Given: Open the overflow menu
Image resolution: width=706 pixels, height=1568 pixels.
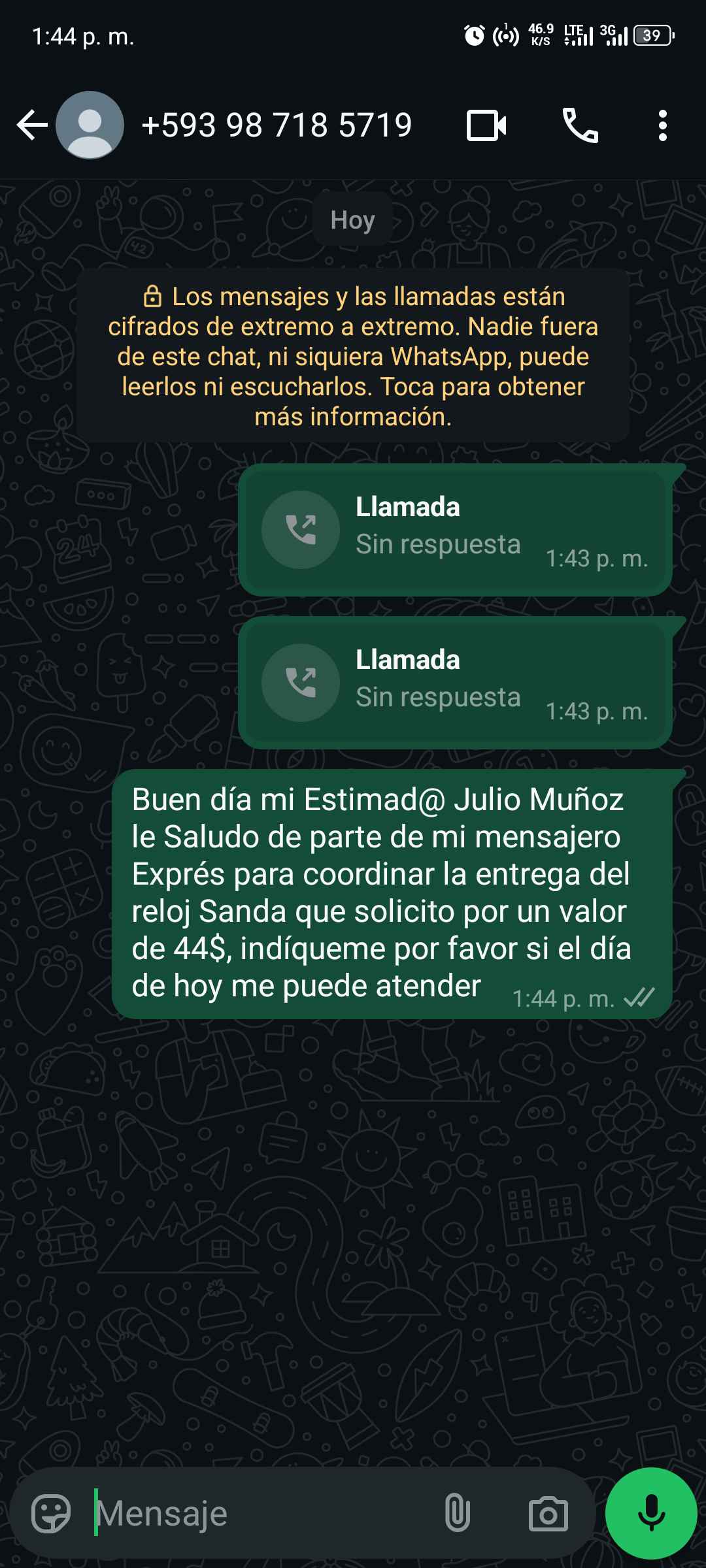Looking at the screenshot, I should [662, 125].
